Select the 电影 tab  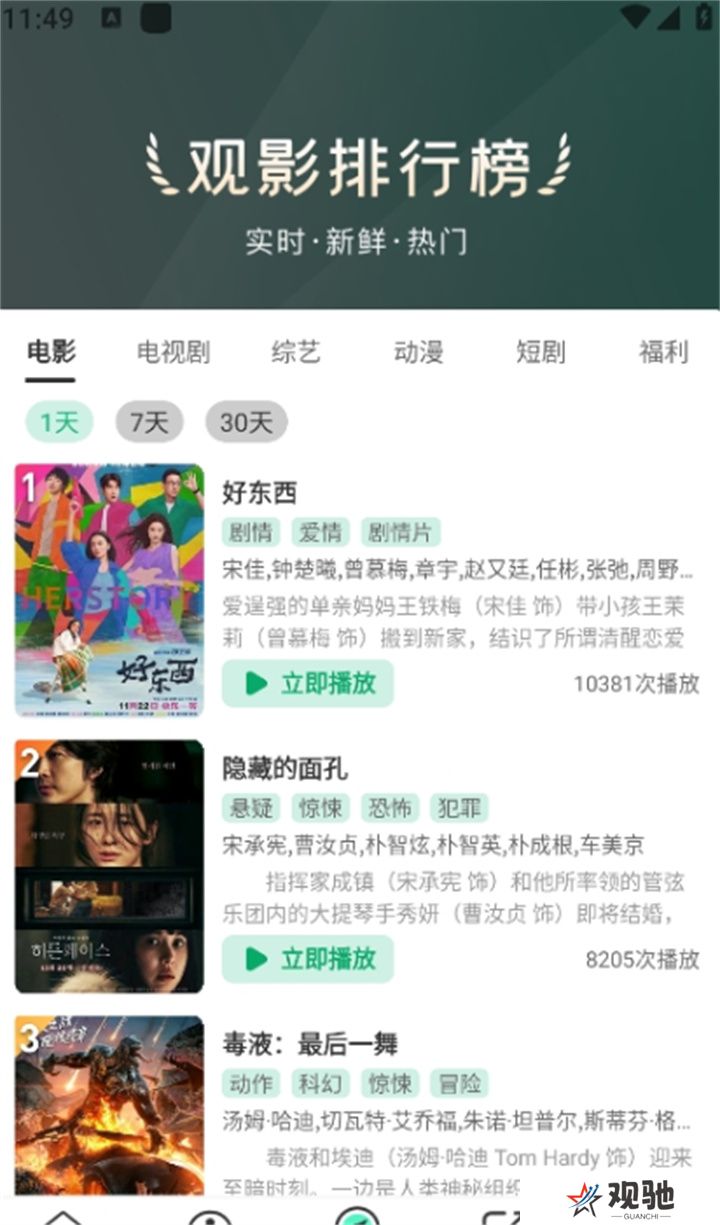(50, 352)
